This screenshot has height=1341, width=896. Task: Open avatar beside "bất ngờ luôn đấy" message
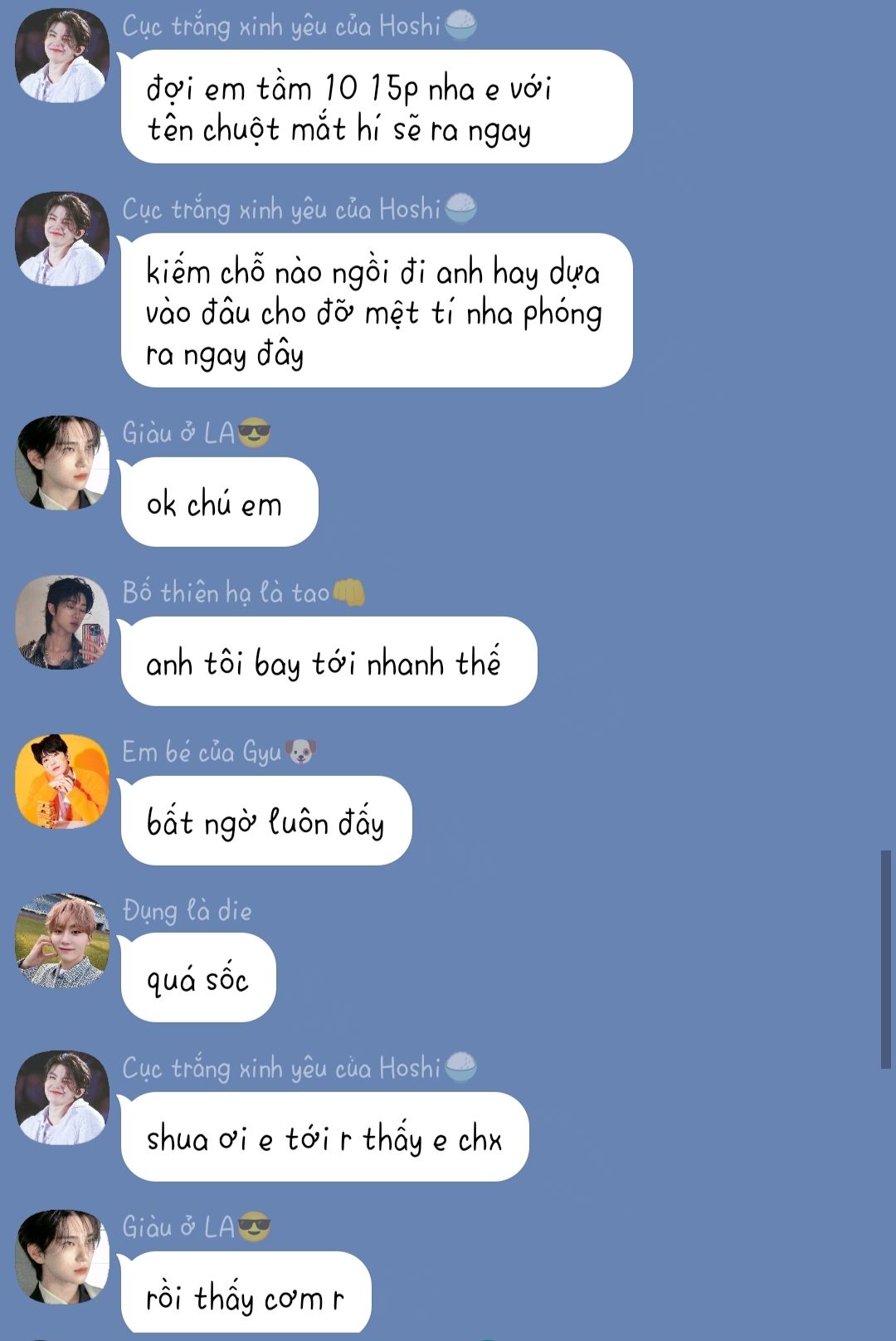point(62,782)
